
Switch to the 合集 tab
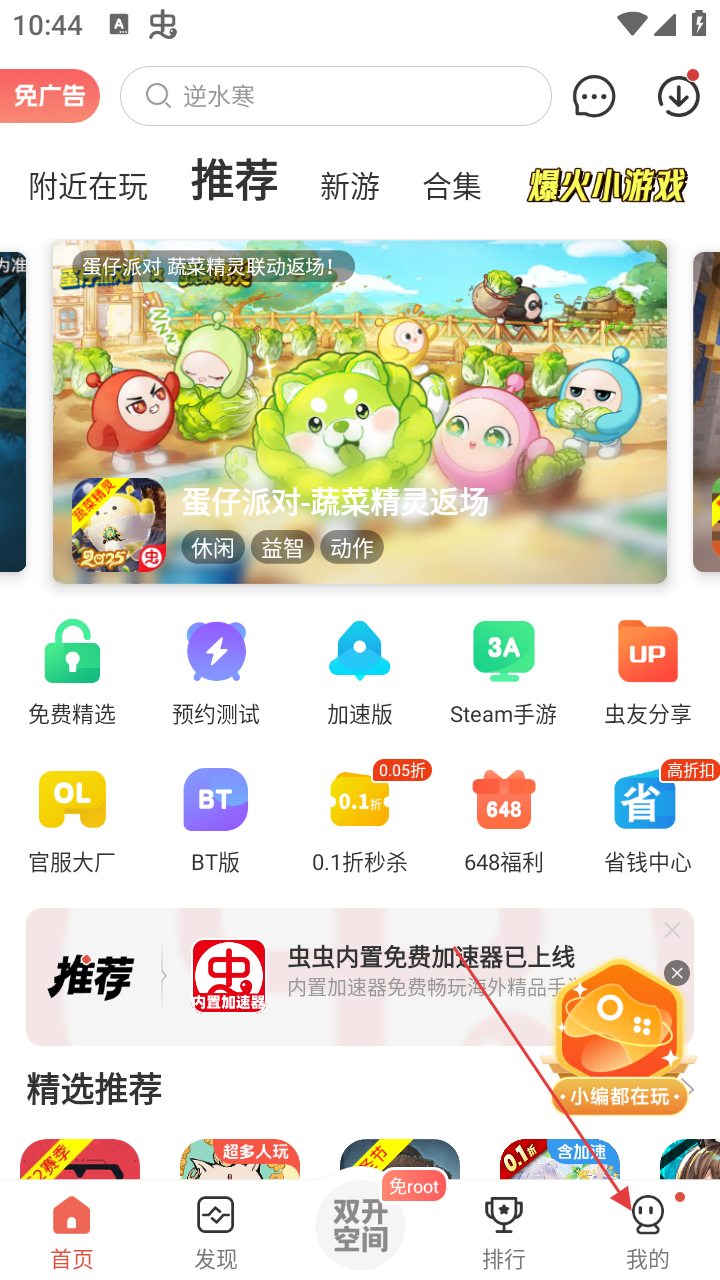coord(452,186)
